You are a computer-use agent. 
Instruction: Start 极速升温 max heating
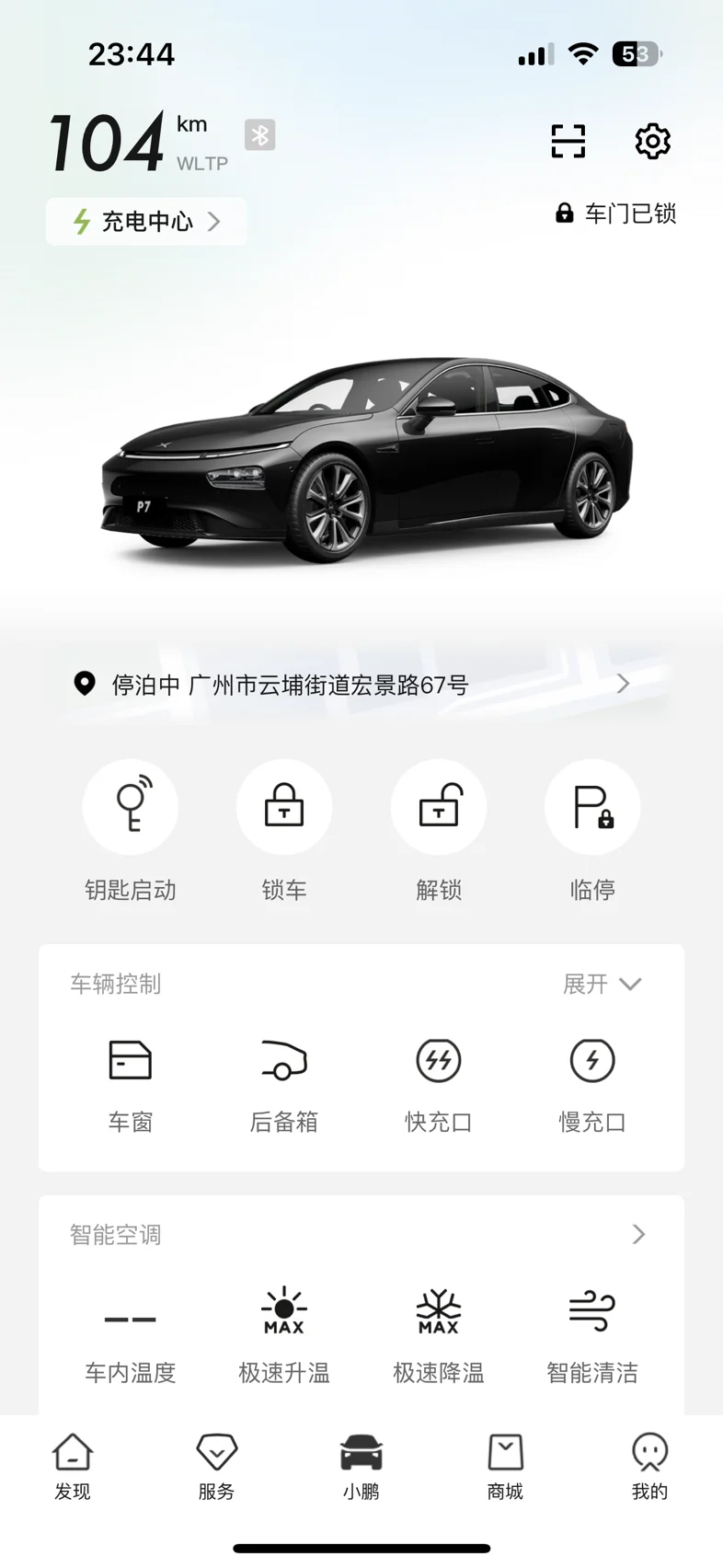point(284,1335)
